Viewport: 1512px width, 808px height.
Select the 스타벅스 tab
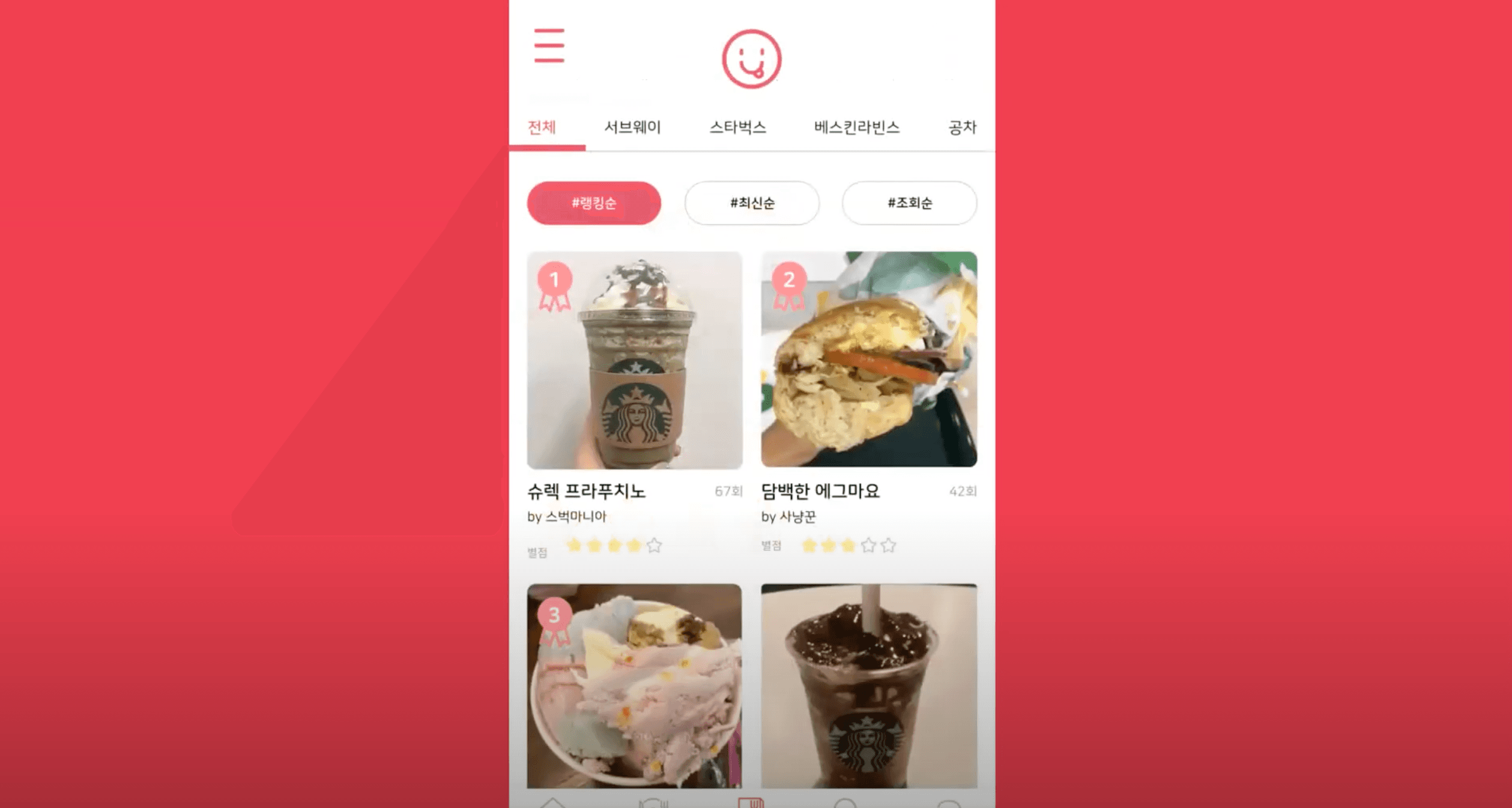[x=737, y=127]
